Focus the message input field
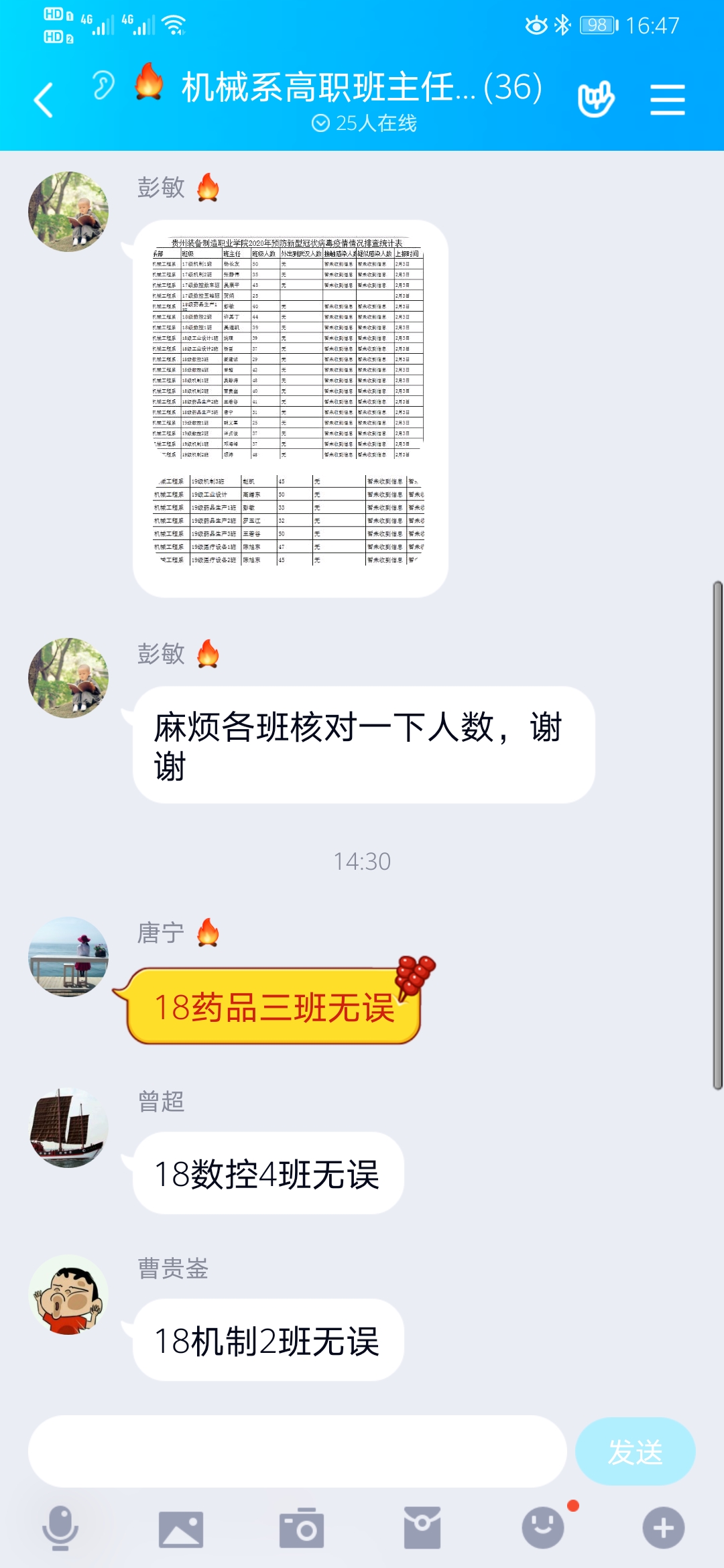 pyautogui.click(x=297, y=1451)
